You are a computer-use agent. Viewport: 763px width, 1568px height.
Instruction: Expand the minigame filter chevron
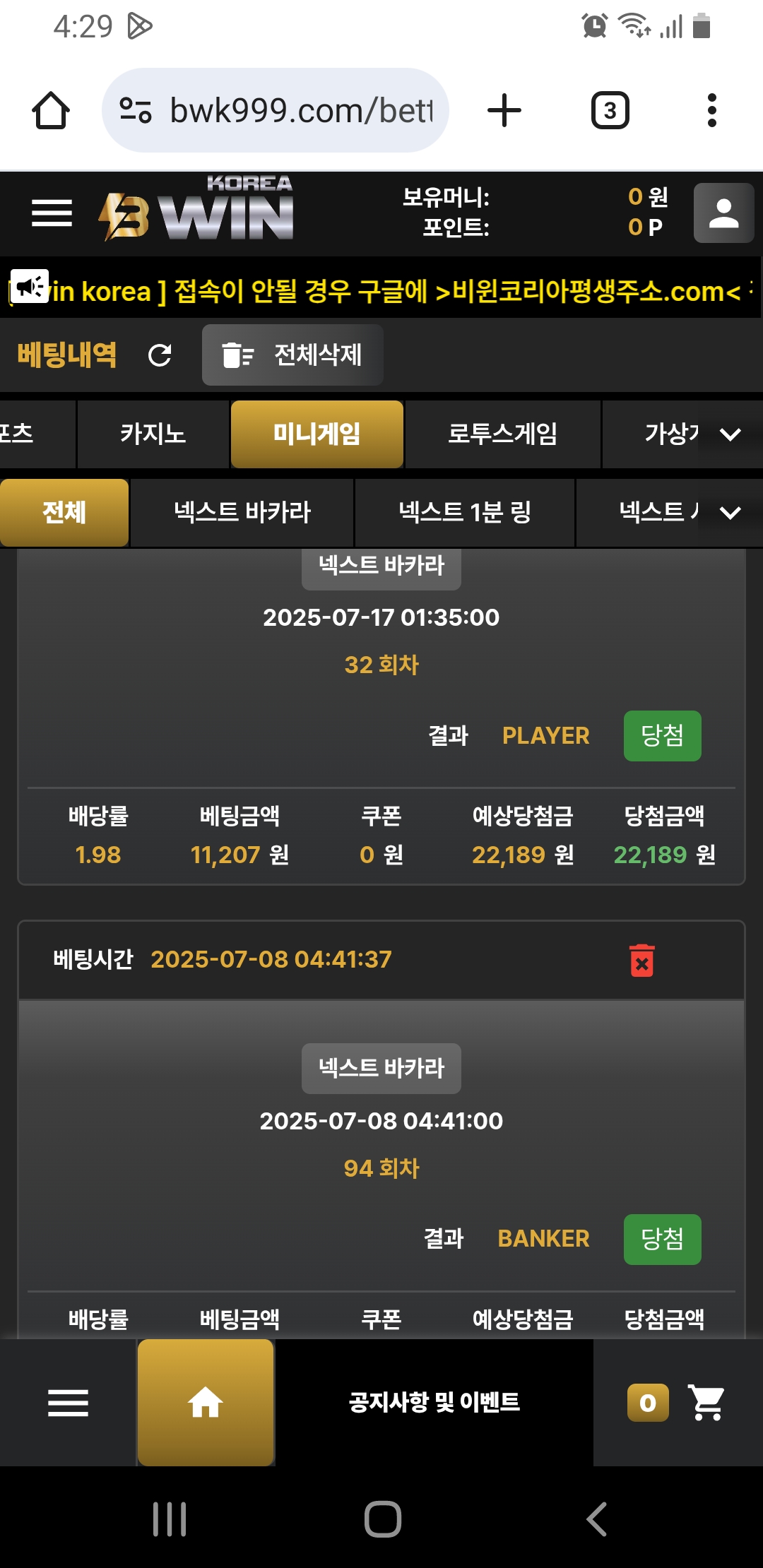click(x=731, y=513)
